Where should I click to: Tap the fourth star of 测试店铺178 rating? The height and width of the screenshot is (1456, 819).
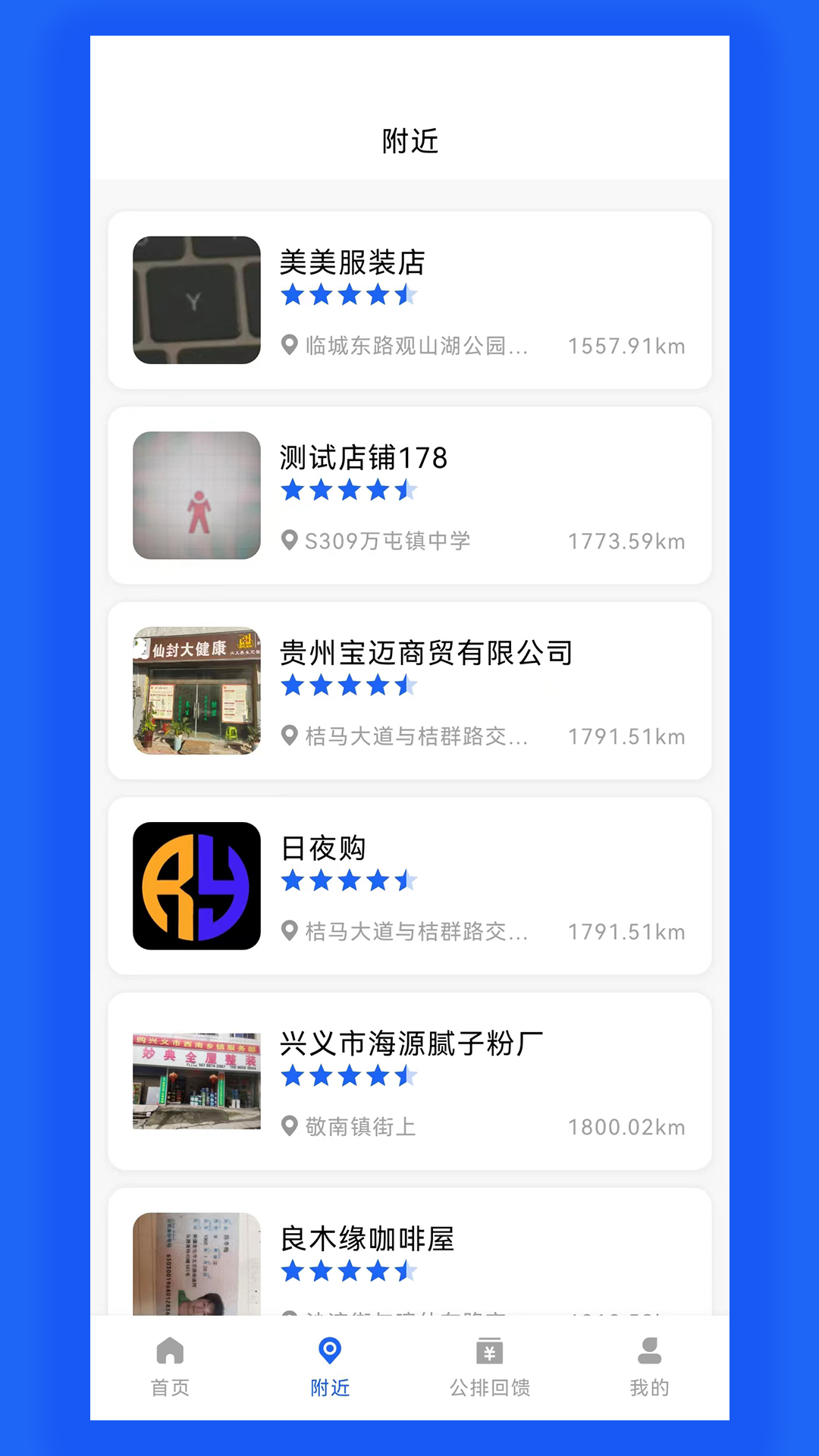(377, 490)
